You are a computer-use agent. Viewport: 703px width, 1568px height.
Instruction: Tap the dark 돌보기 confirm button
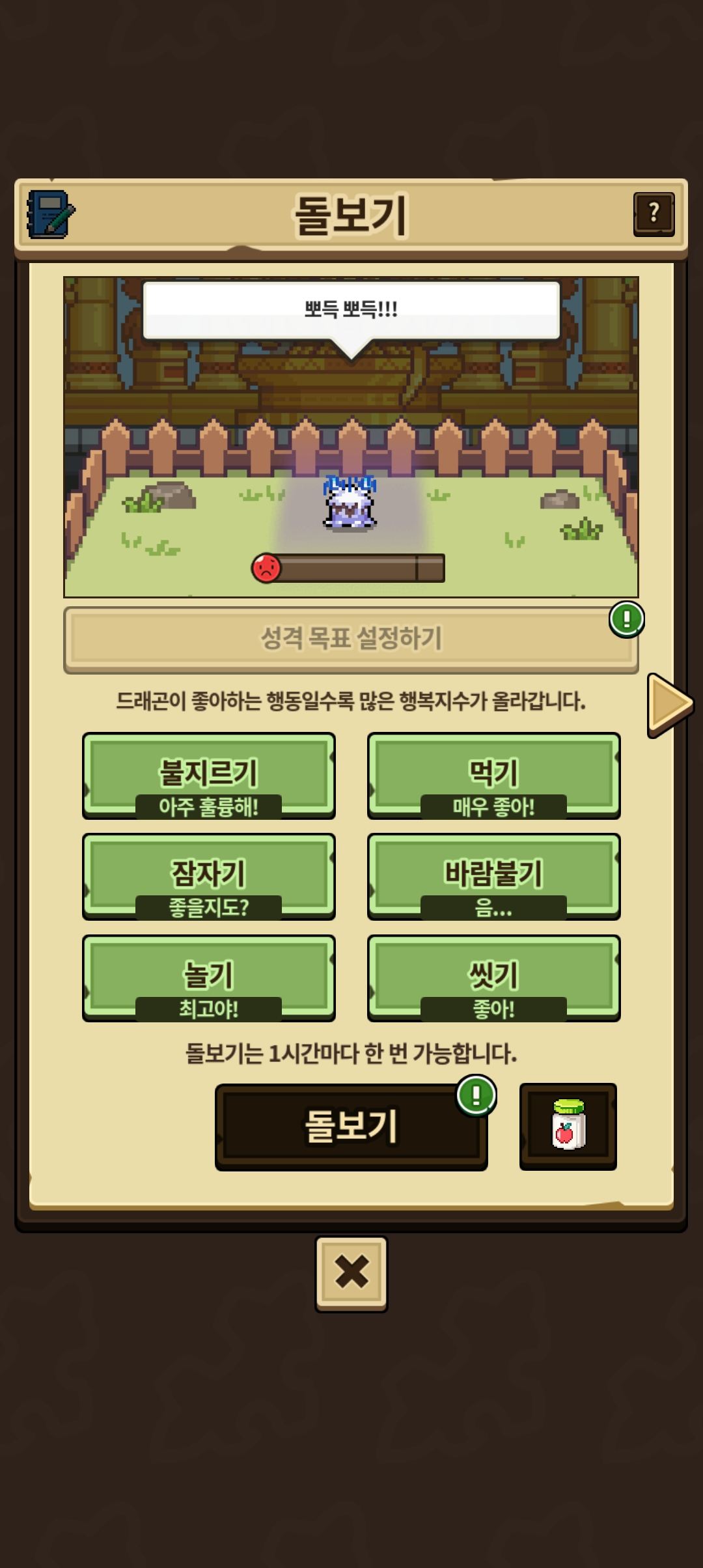[351, 1126]
